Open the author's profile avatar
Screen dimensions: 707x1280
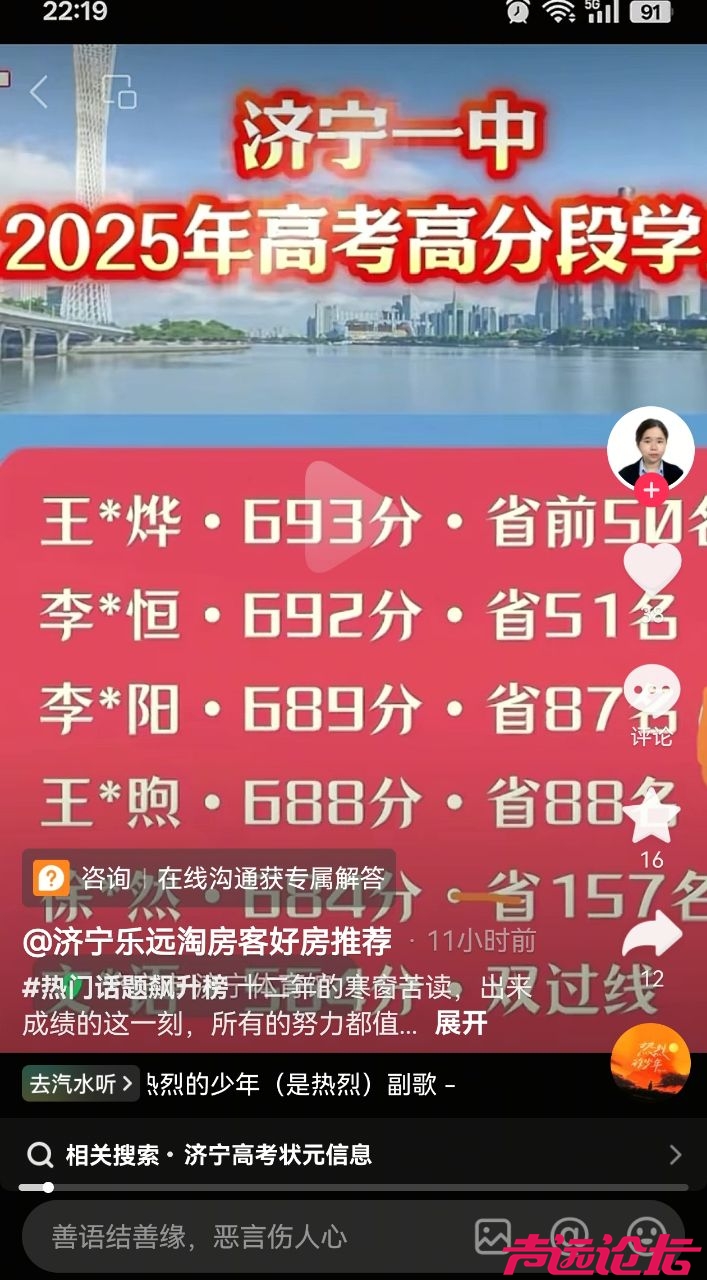650,448
